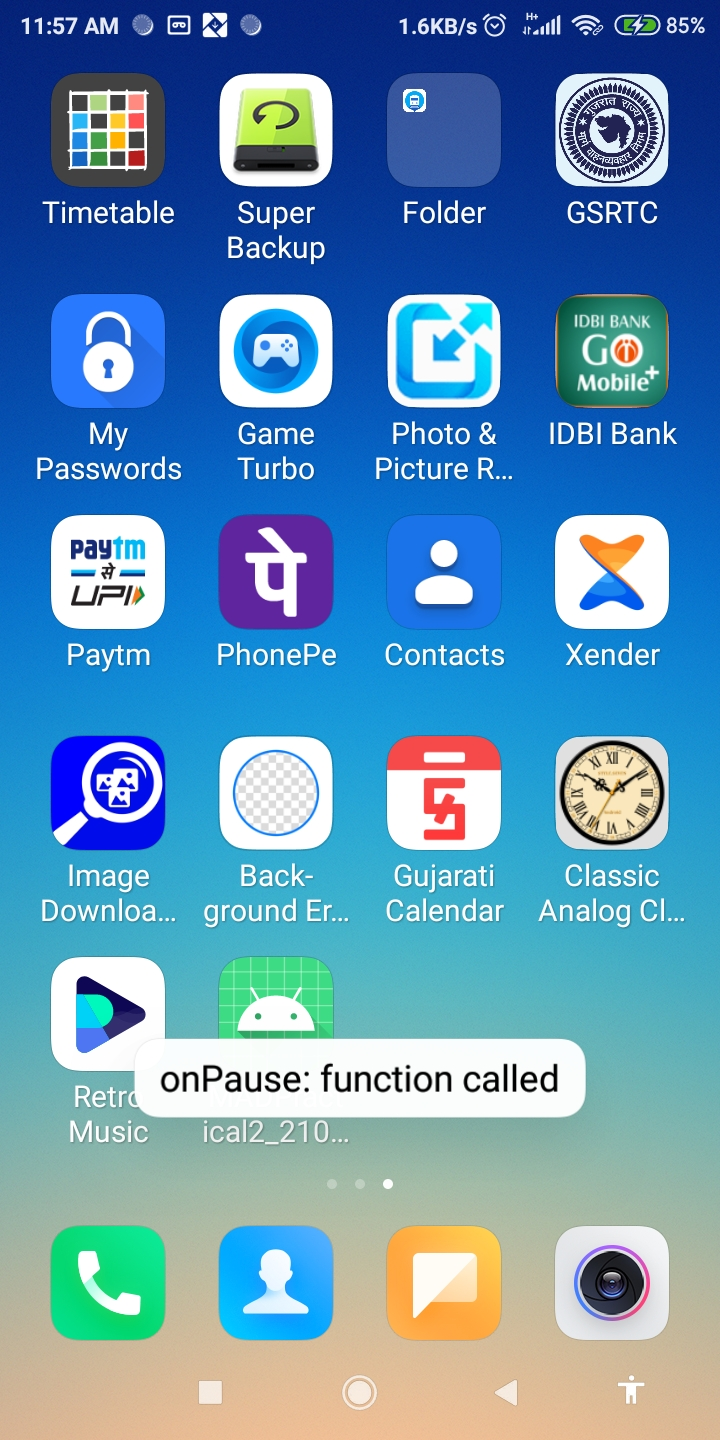720x1440 pixels.
Task: Open the Gujarati Calendar
Action: click(x=444, y=792)
